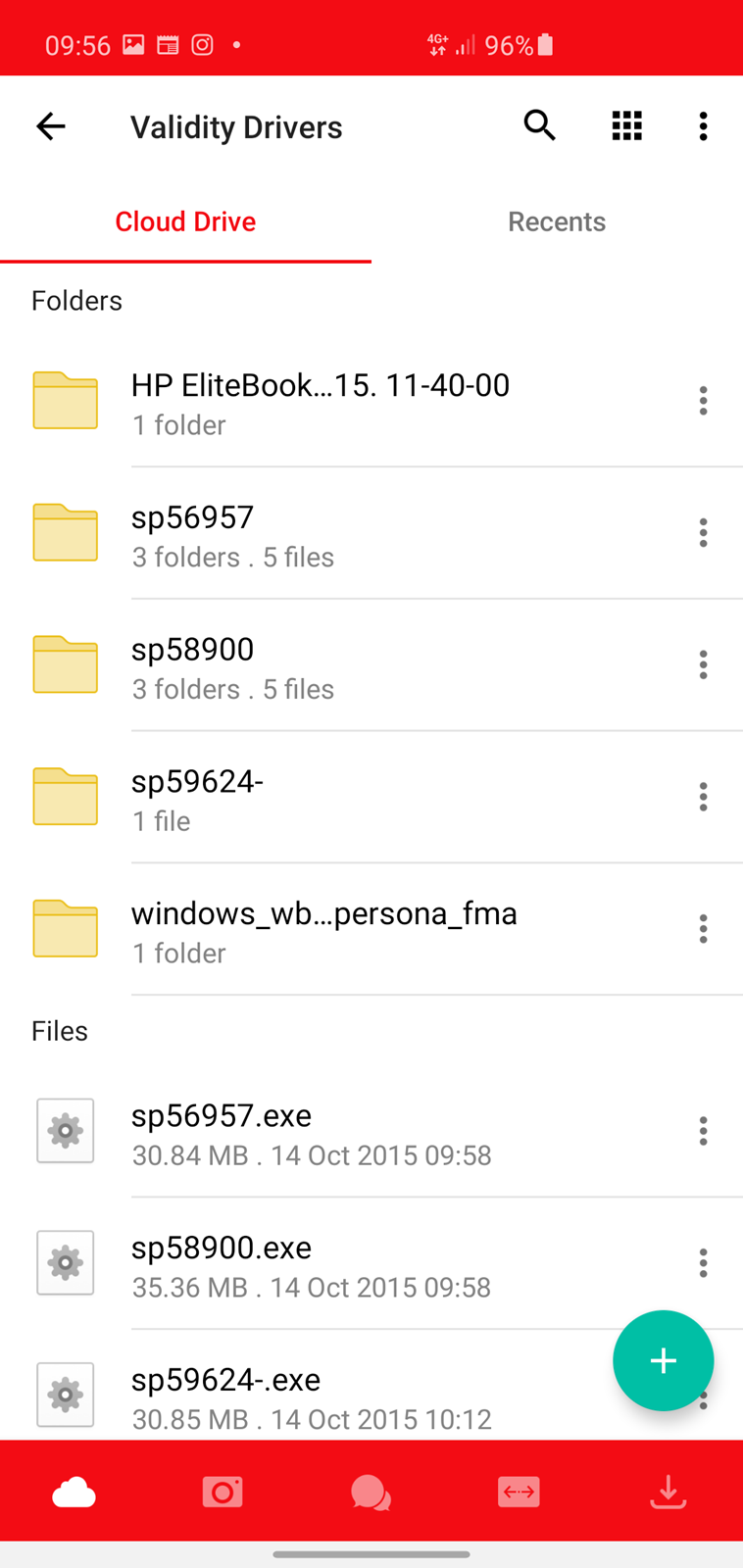Open the transfers section in the bottom bar
This screenshot has height=1568, width=743.
(519, 1492)
